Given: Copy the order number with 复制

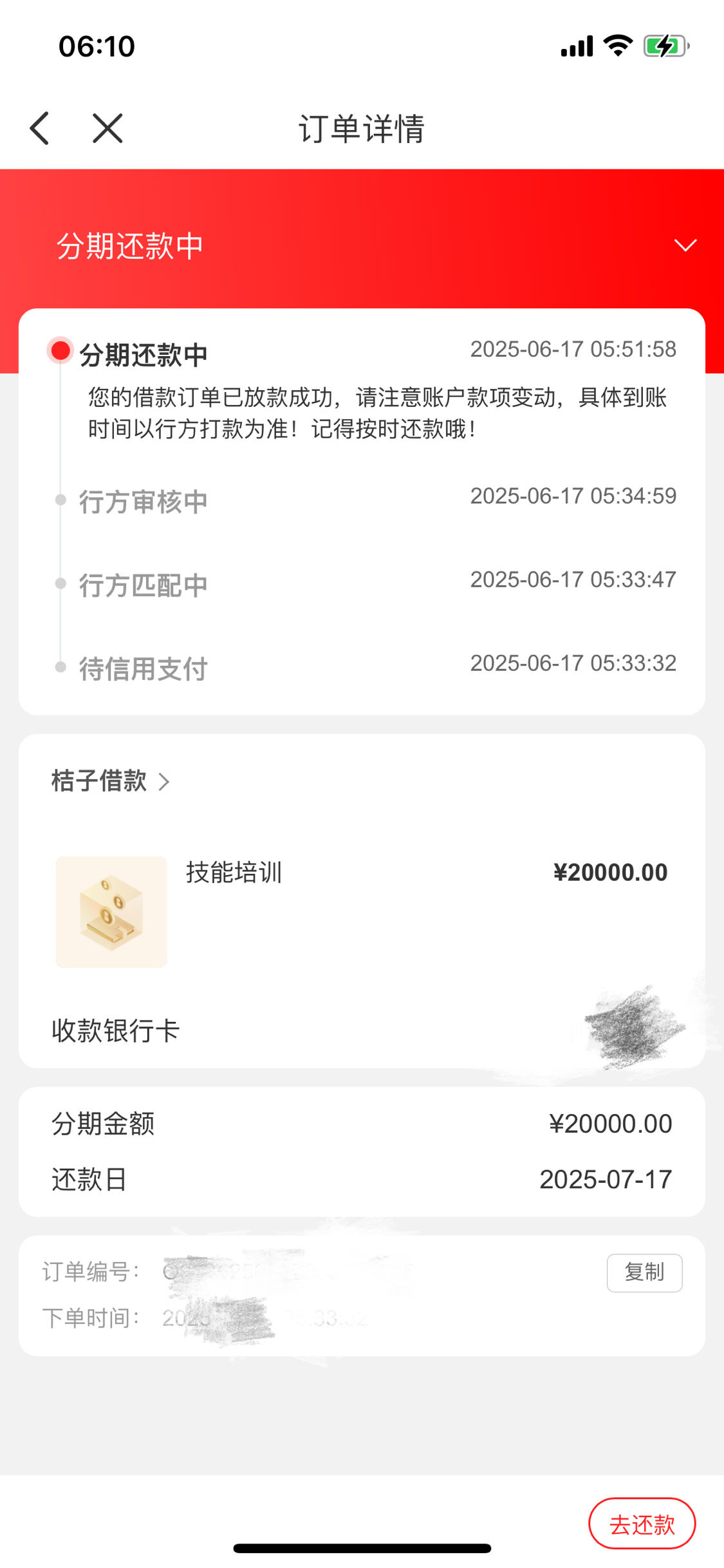Looking at the screenshot, I should click(644, 1272).
